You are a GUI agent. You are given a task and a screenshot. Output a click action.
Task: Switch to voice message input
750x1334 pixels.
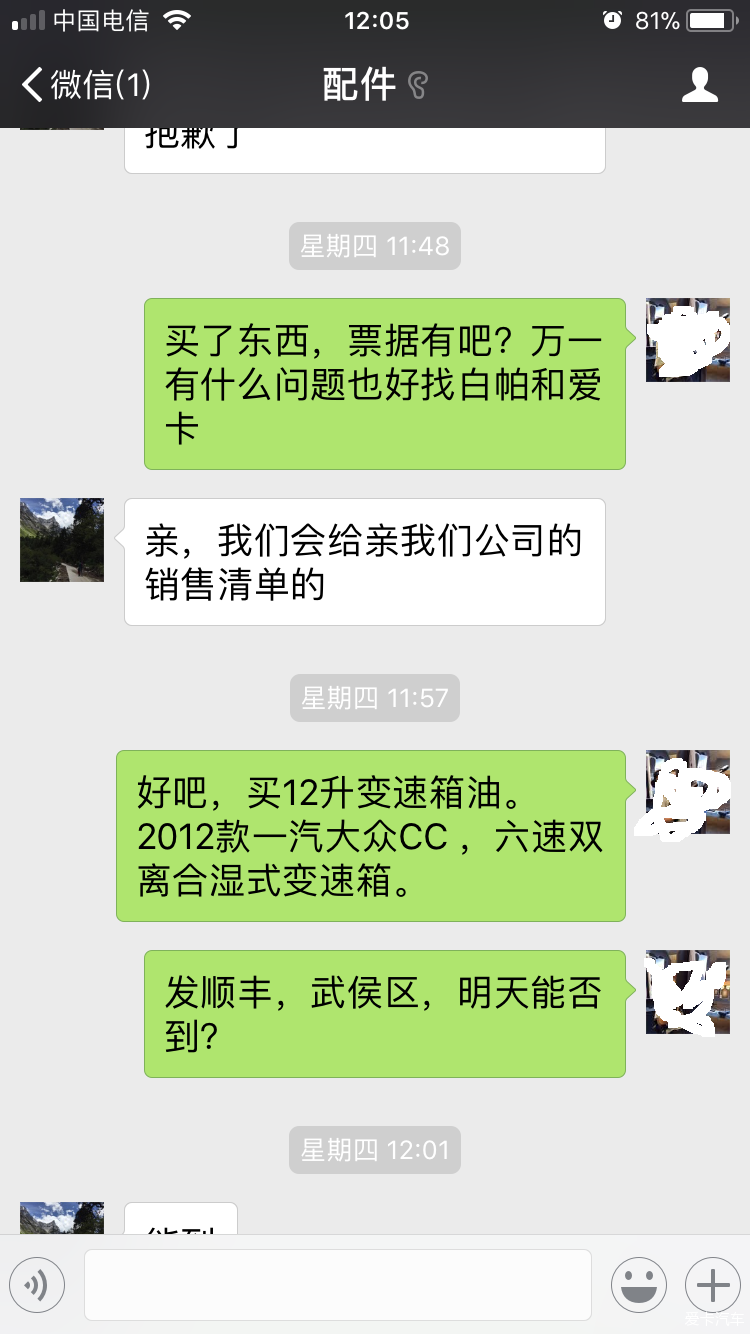tap(37, 1284)
